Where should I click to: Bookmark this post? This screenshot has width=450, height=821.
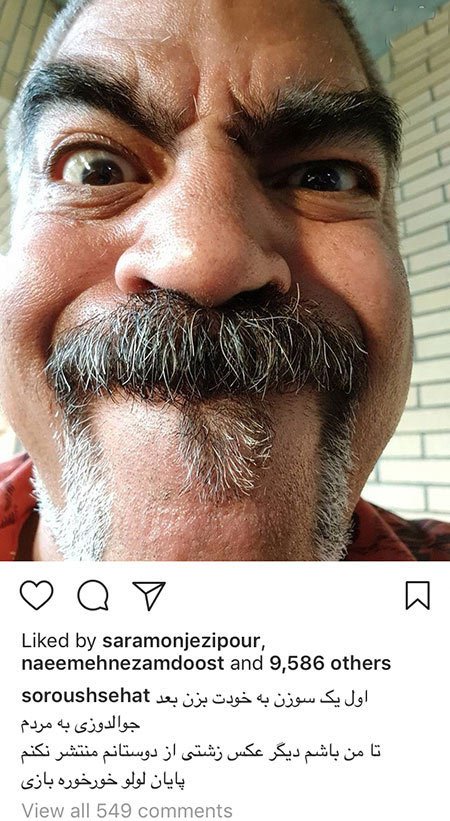418,595
